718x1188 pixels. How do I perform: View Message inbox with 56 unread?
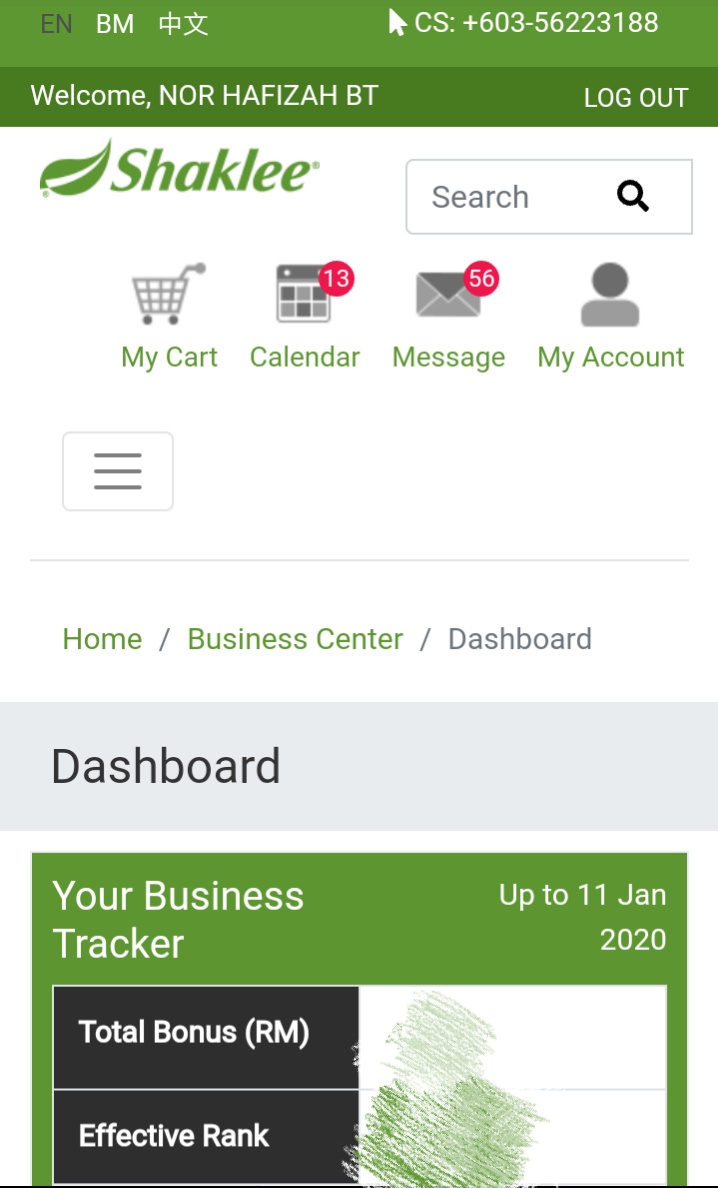pos(448,316)
